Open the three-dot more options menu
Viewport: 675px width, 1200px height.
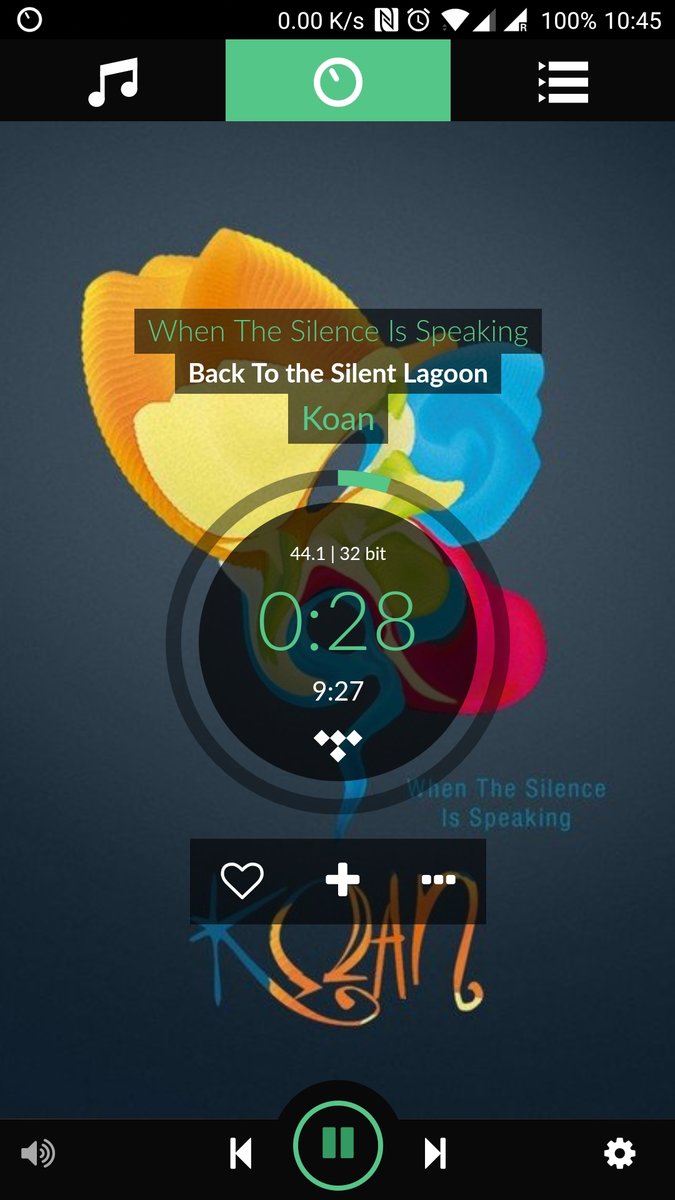(x=438, y=880)
